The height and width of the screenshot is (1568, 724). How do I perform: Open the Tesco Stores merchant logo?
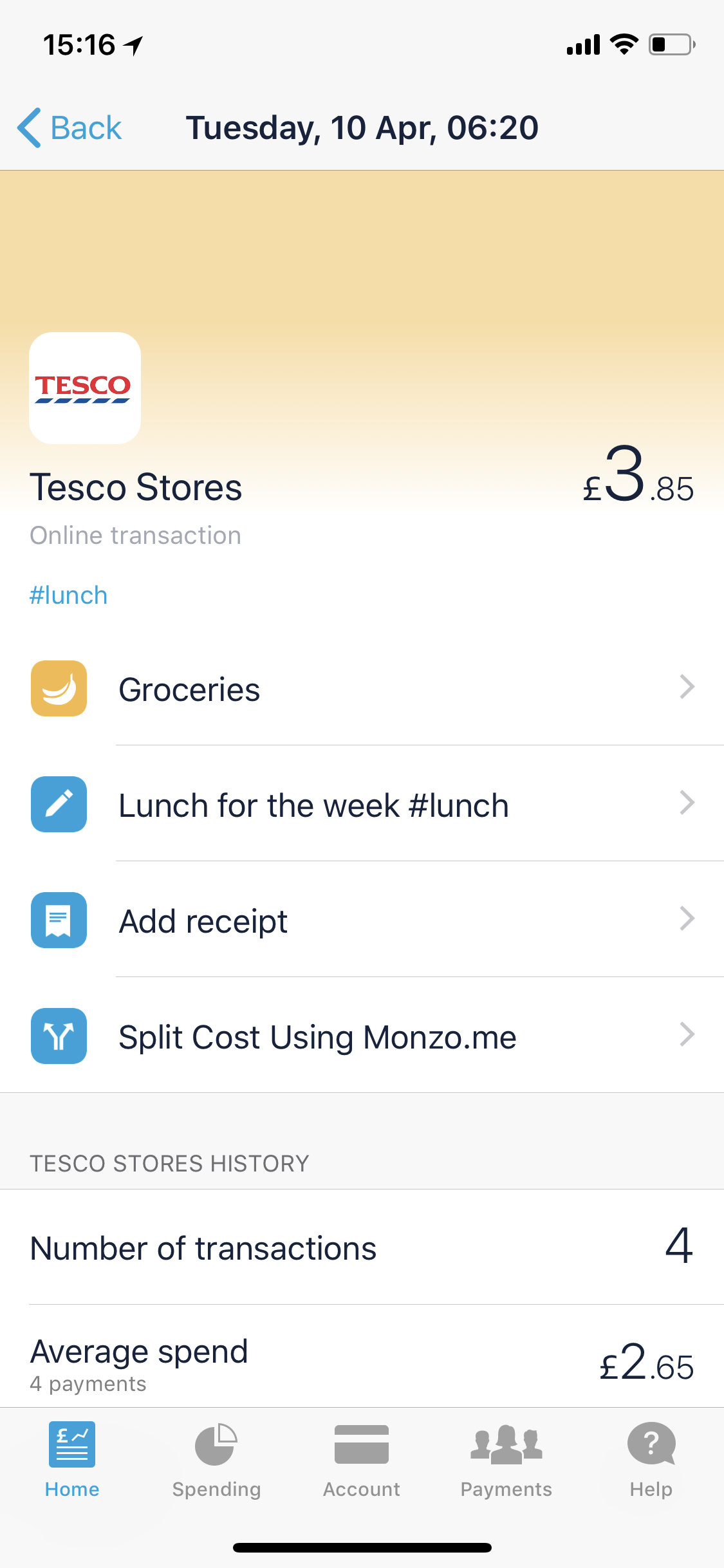(x=85, y=388)
